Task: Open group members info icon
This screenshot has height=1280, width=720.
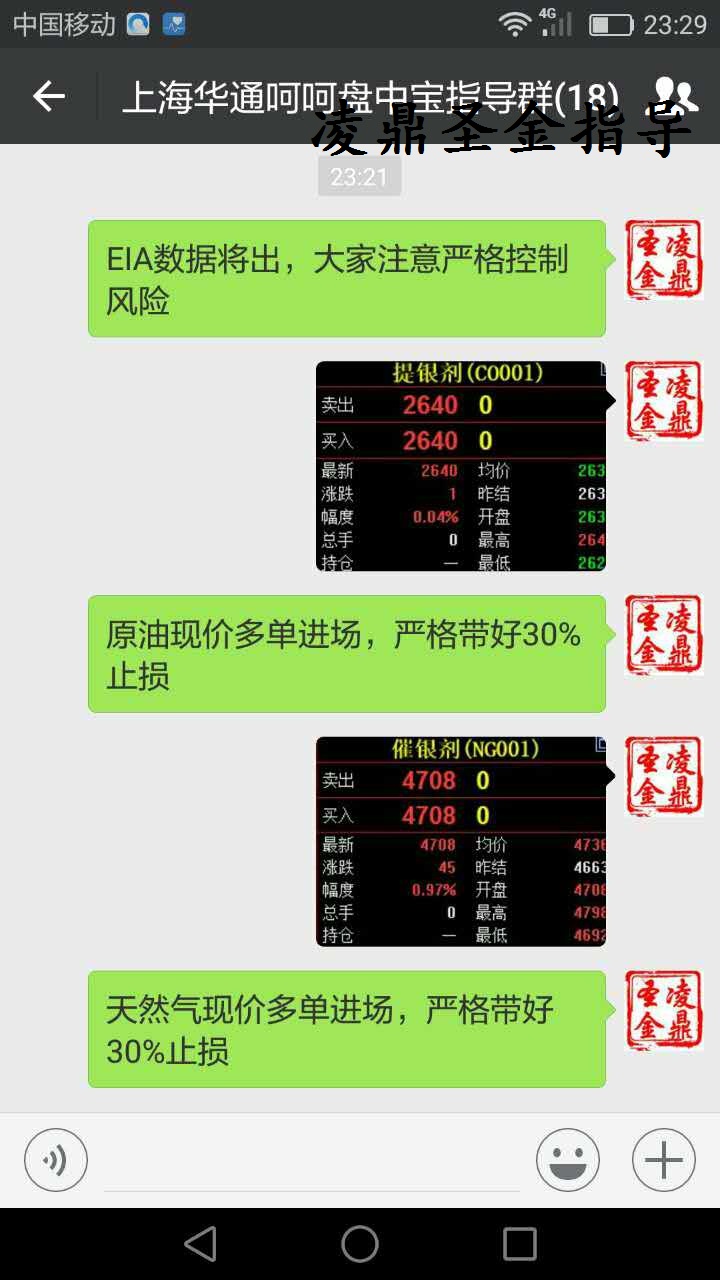Action: (x=675, y=96)
